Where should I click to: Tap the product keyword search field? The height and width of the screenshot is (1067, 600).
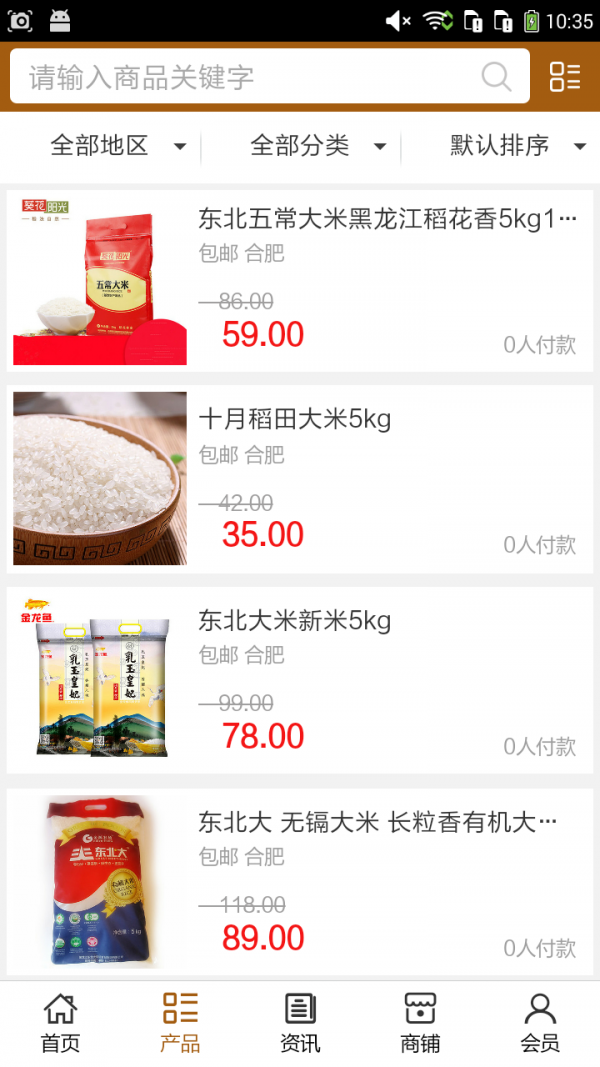tap(250, 77)
